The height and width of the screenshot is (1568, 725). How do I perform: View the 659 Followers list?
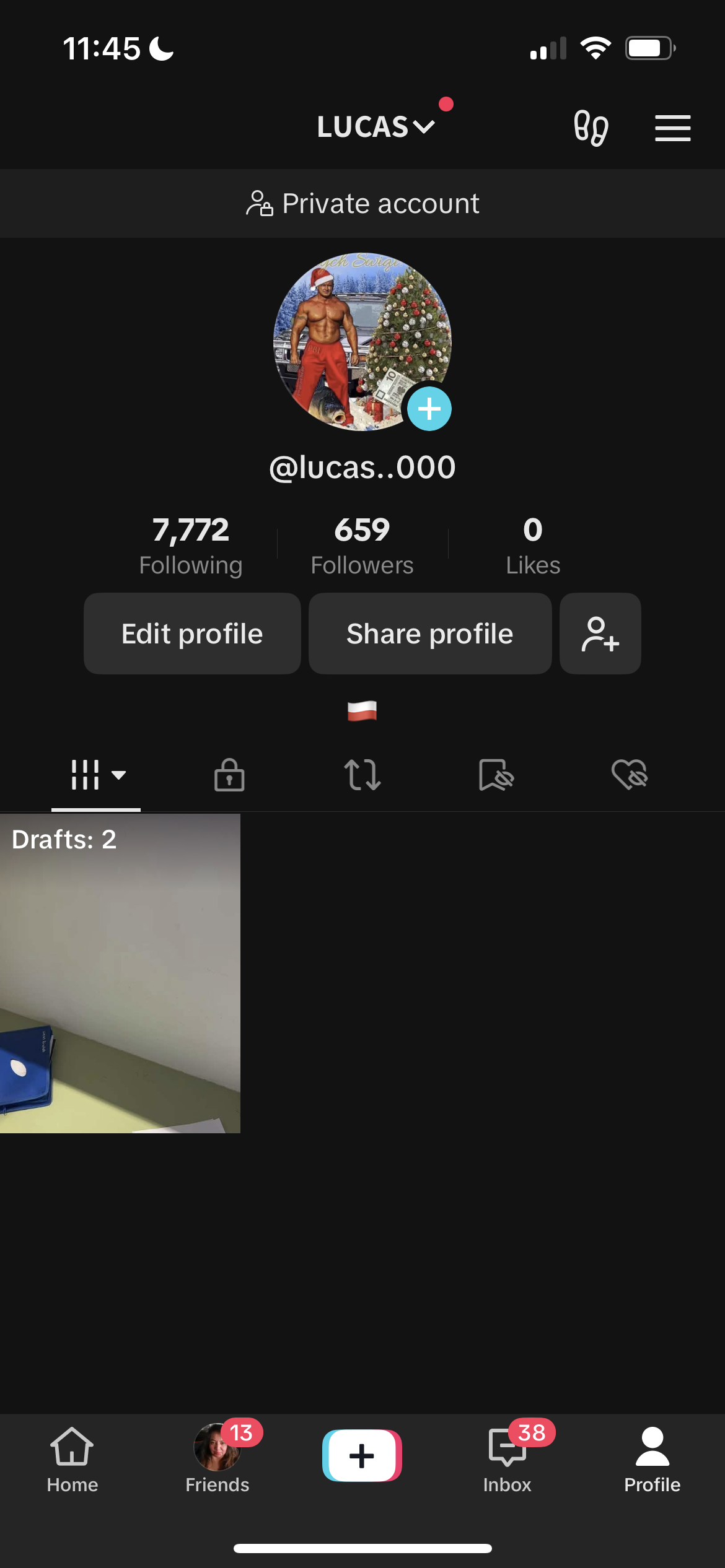point(362,546)
